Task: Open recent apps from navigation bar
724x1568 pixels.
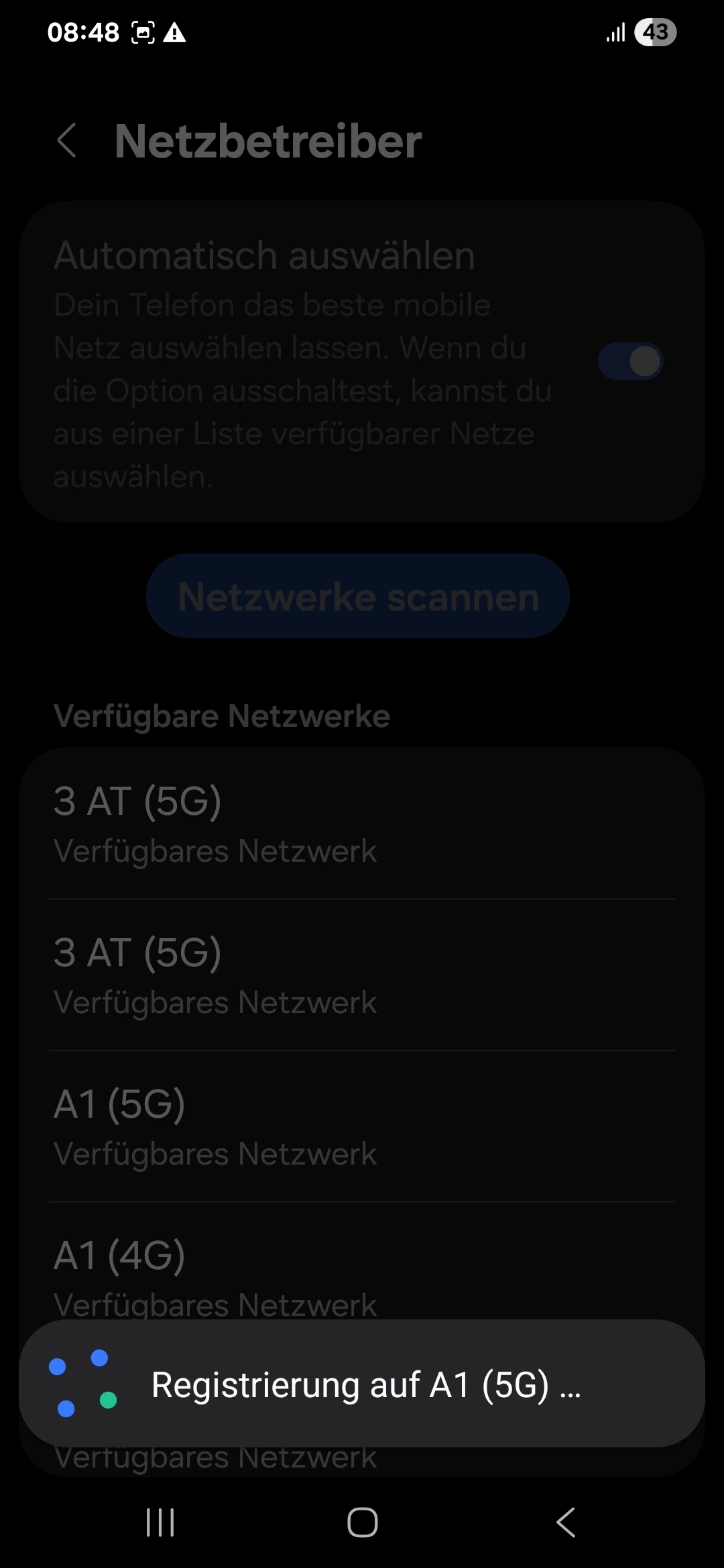Action: click(x=160, y=1522)
